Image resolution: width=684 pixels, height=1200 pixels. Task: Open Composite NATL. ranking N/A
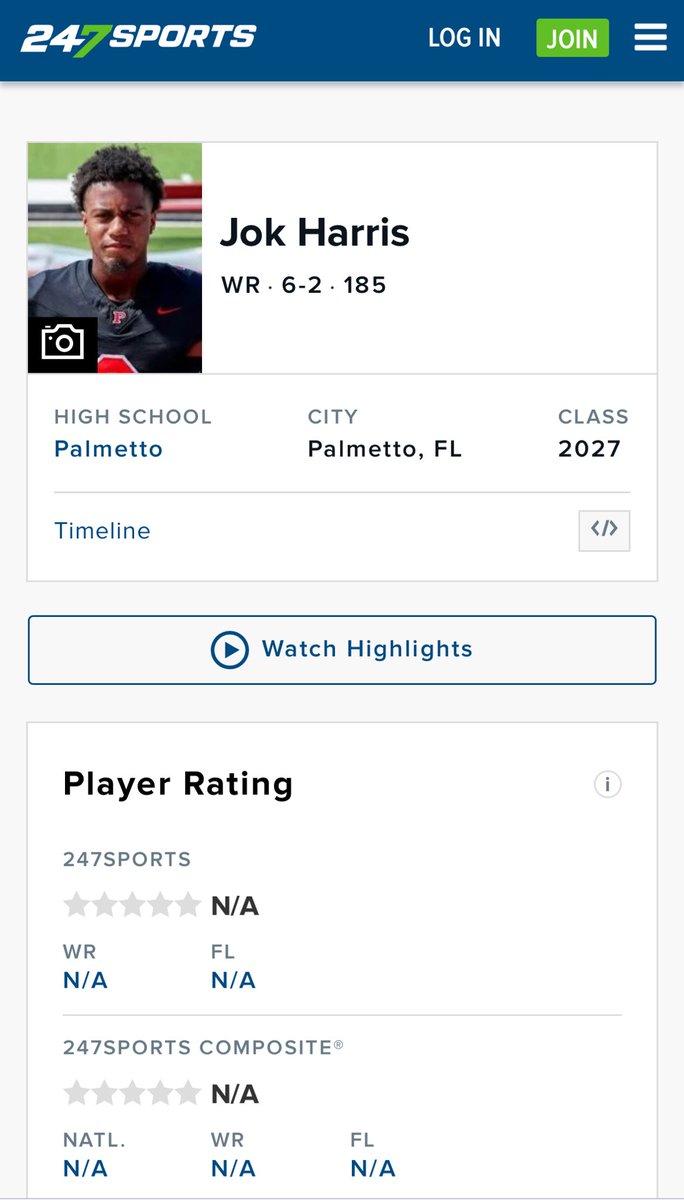(x=85, y=1168)
